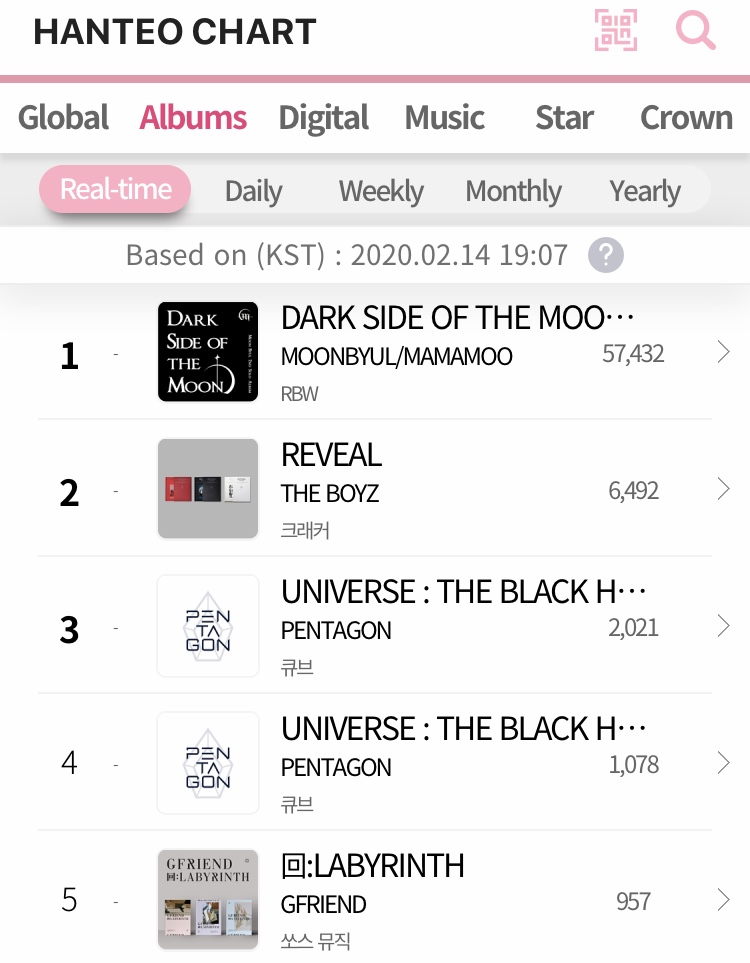Switch to the Star tab
This screenshot has height=963, width=750.
564,118
